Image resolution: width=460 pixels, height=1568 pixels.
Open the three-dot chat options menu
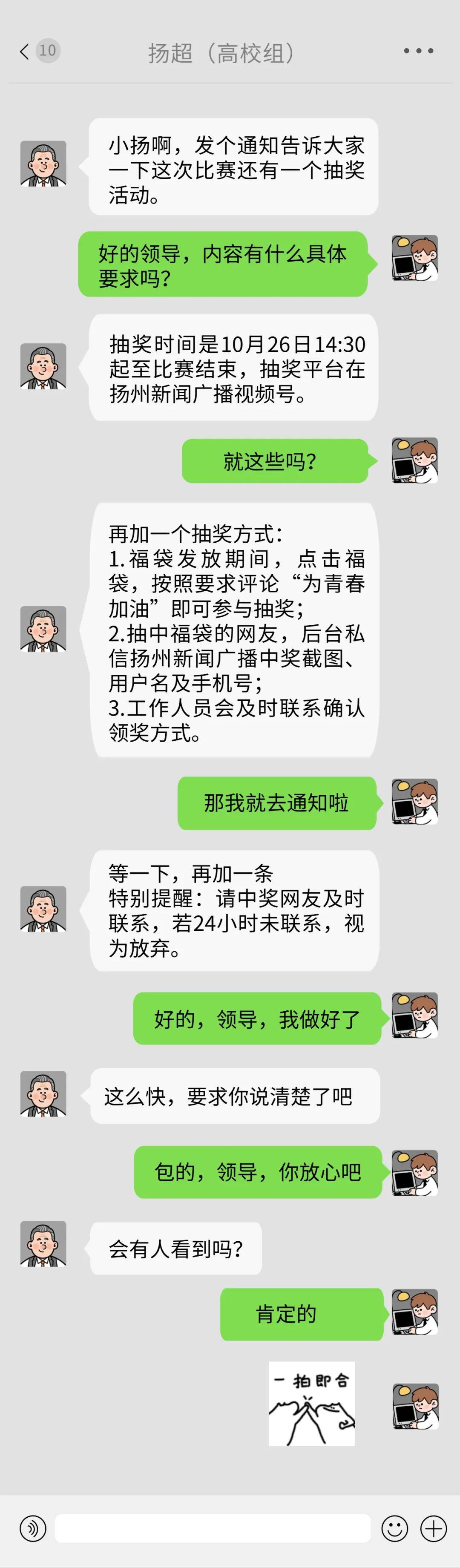click(x=419, y=51)
